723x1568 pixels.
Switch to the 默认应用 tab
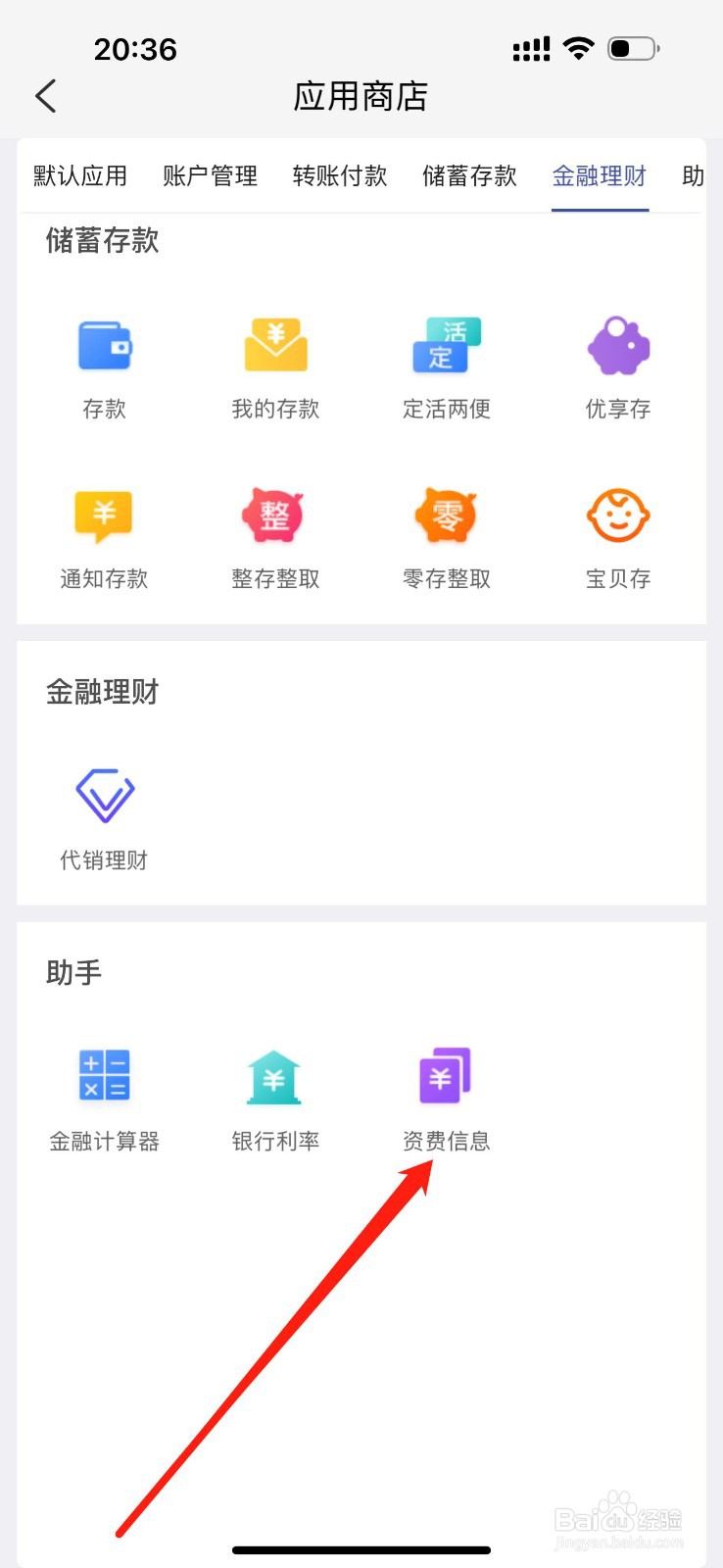click(x=80, y=176)
